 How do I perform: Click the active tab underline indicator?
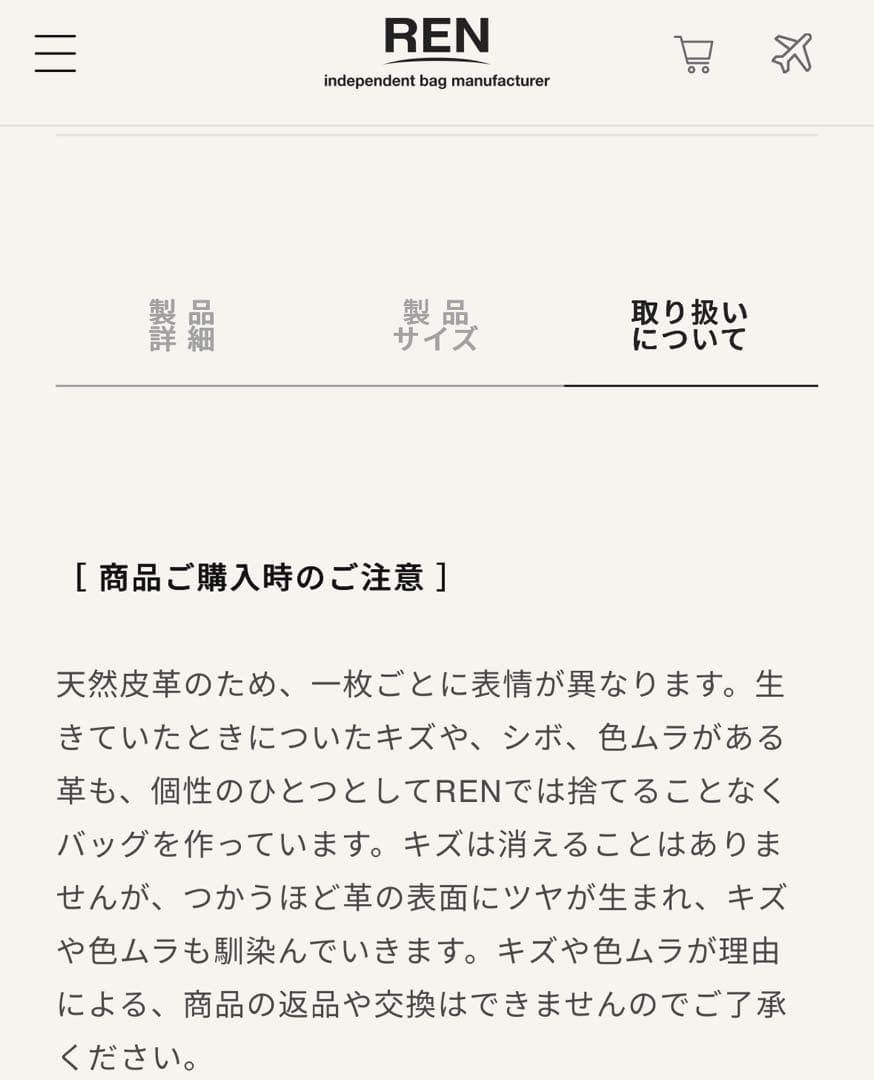690,383
